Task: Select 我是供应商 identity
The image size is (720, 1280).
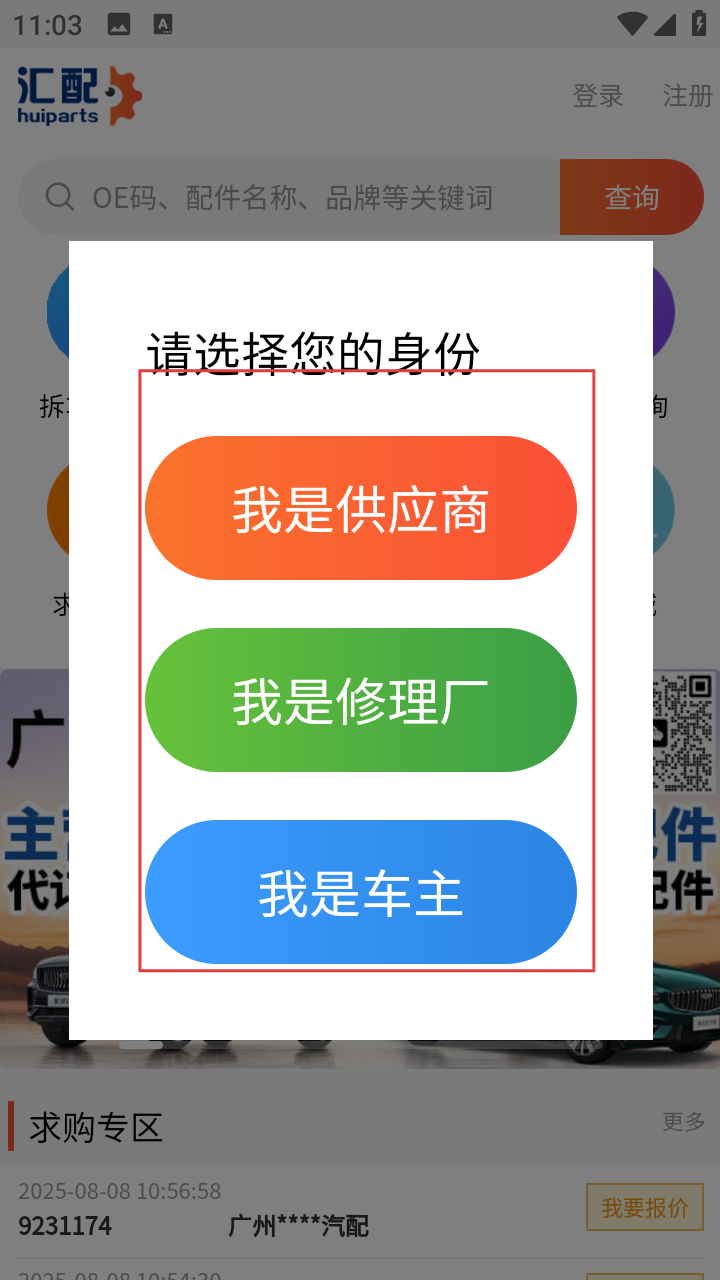Action: tap(360, 508)
